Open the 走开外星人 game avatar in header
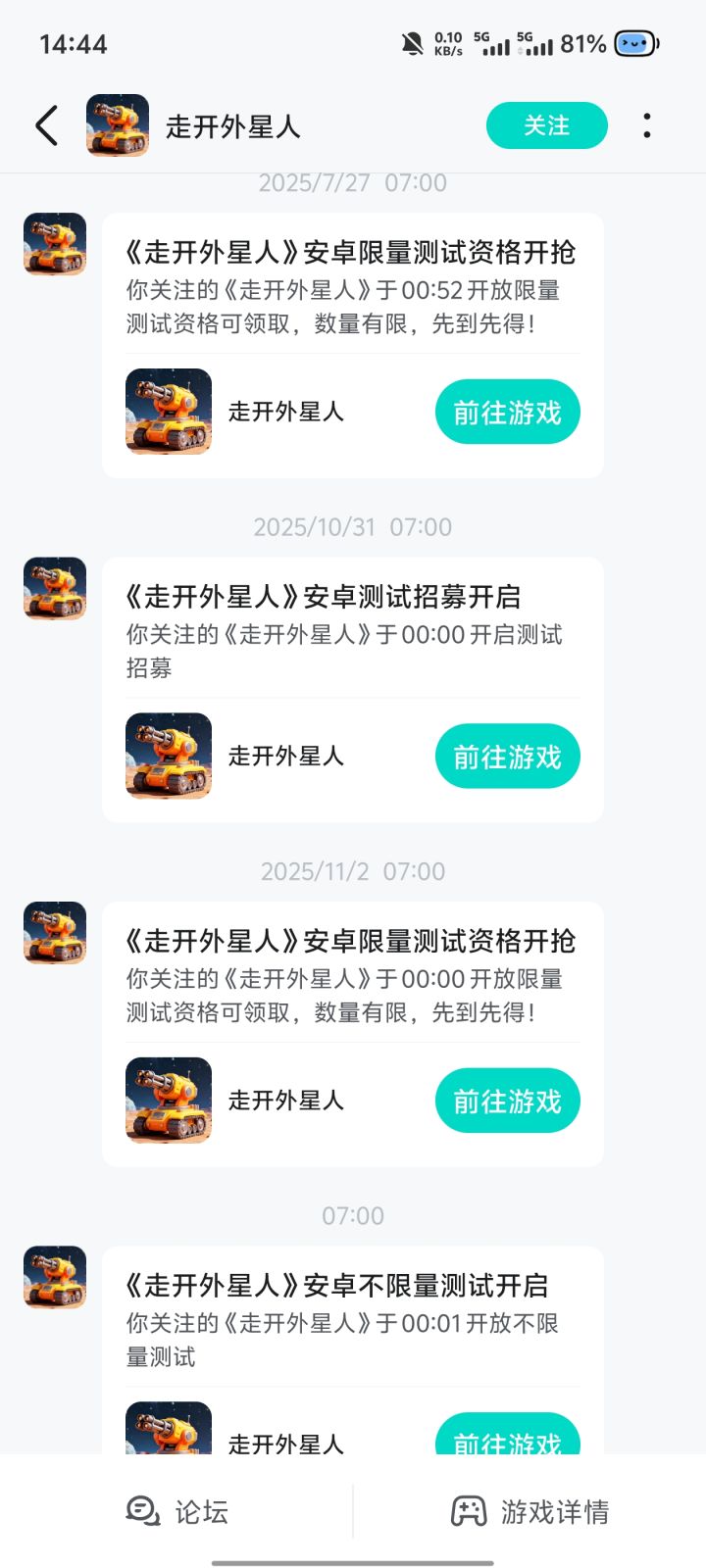This screenshot has width=706, height=1568. [117, 125]
